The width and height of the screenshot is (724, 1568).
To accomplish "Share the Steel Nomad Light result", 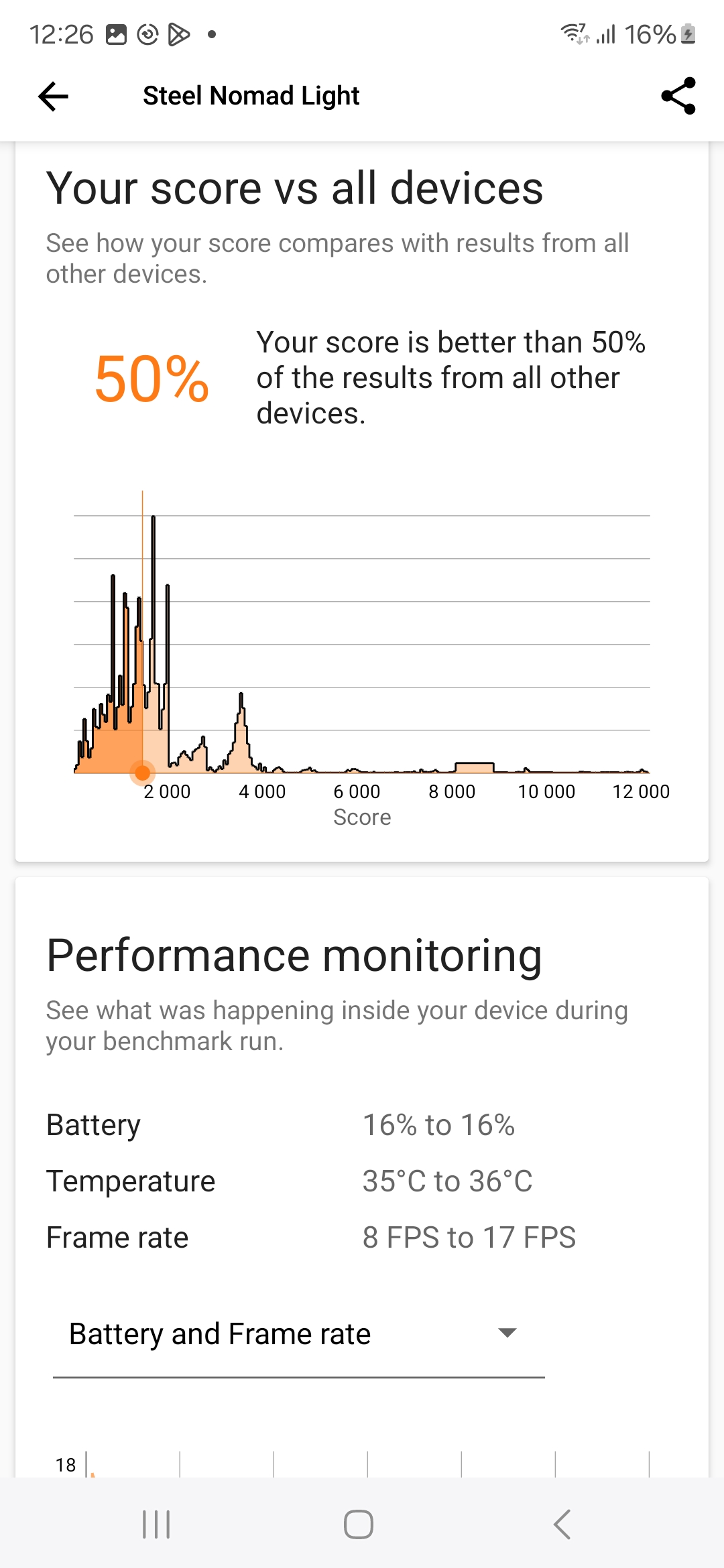I will (x=678, y=96).
